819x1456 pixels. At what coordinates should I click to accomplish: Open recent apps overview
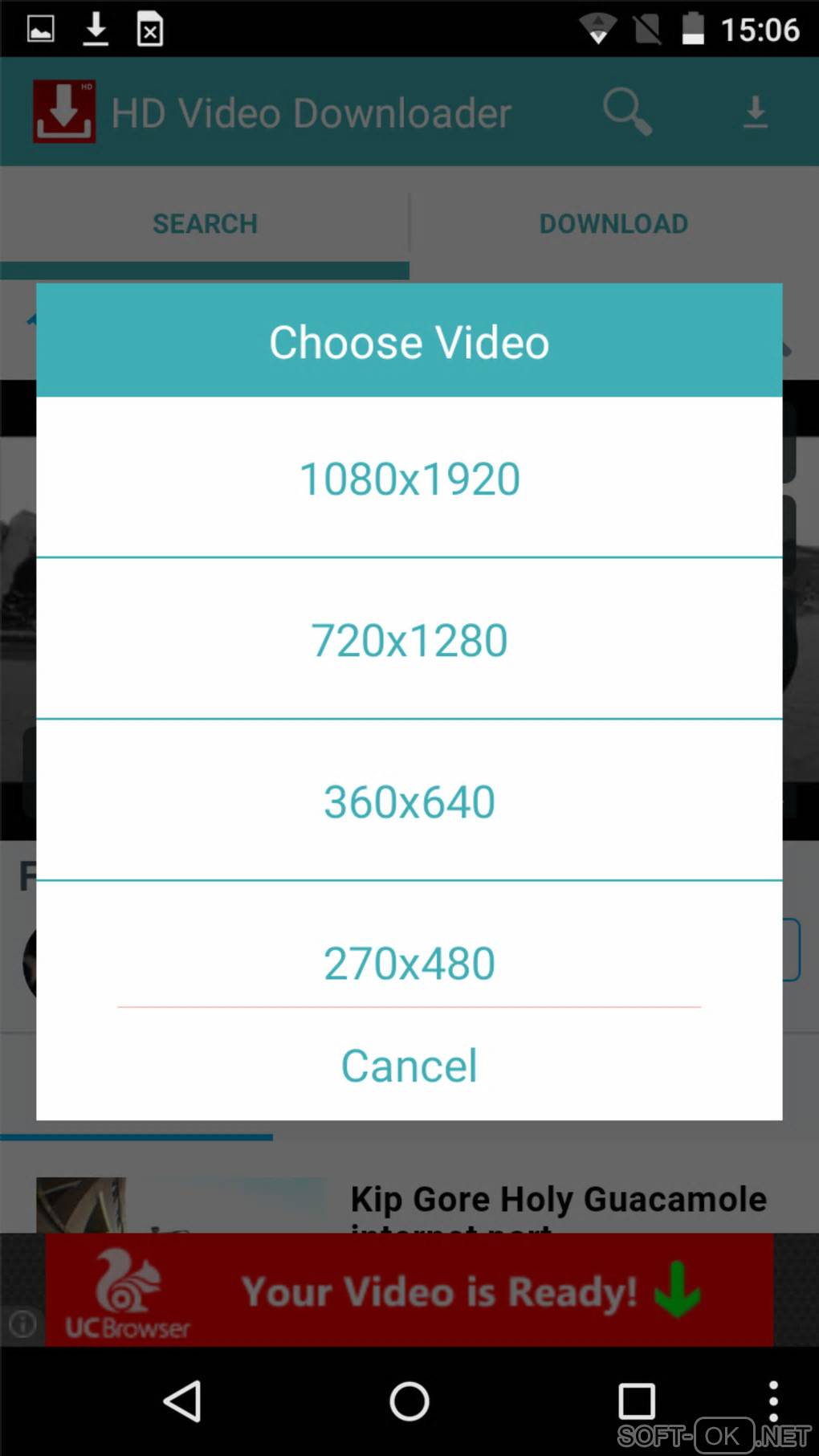tap(636, 1401)
